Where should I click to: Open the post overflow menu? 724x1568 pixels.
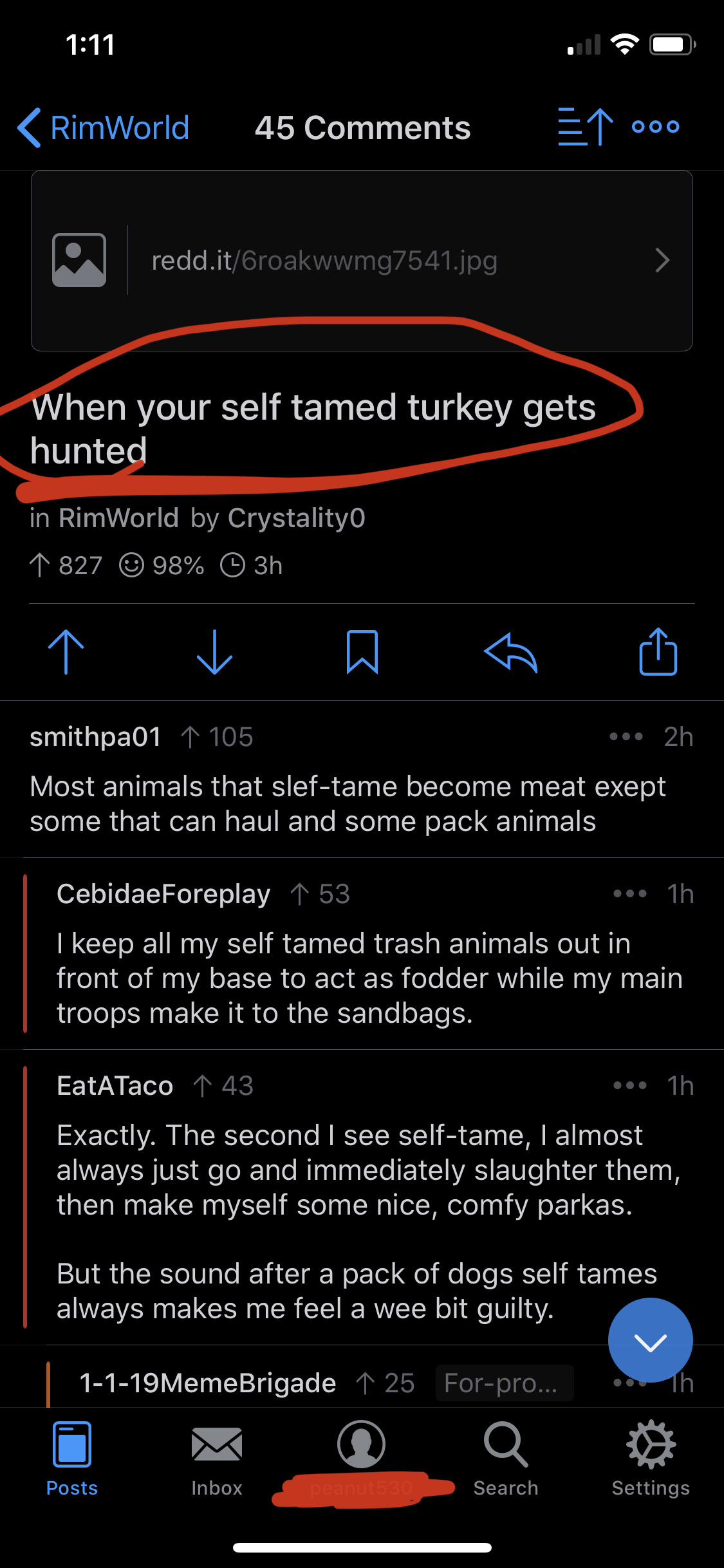click(x=654, y=127)
